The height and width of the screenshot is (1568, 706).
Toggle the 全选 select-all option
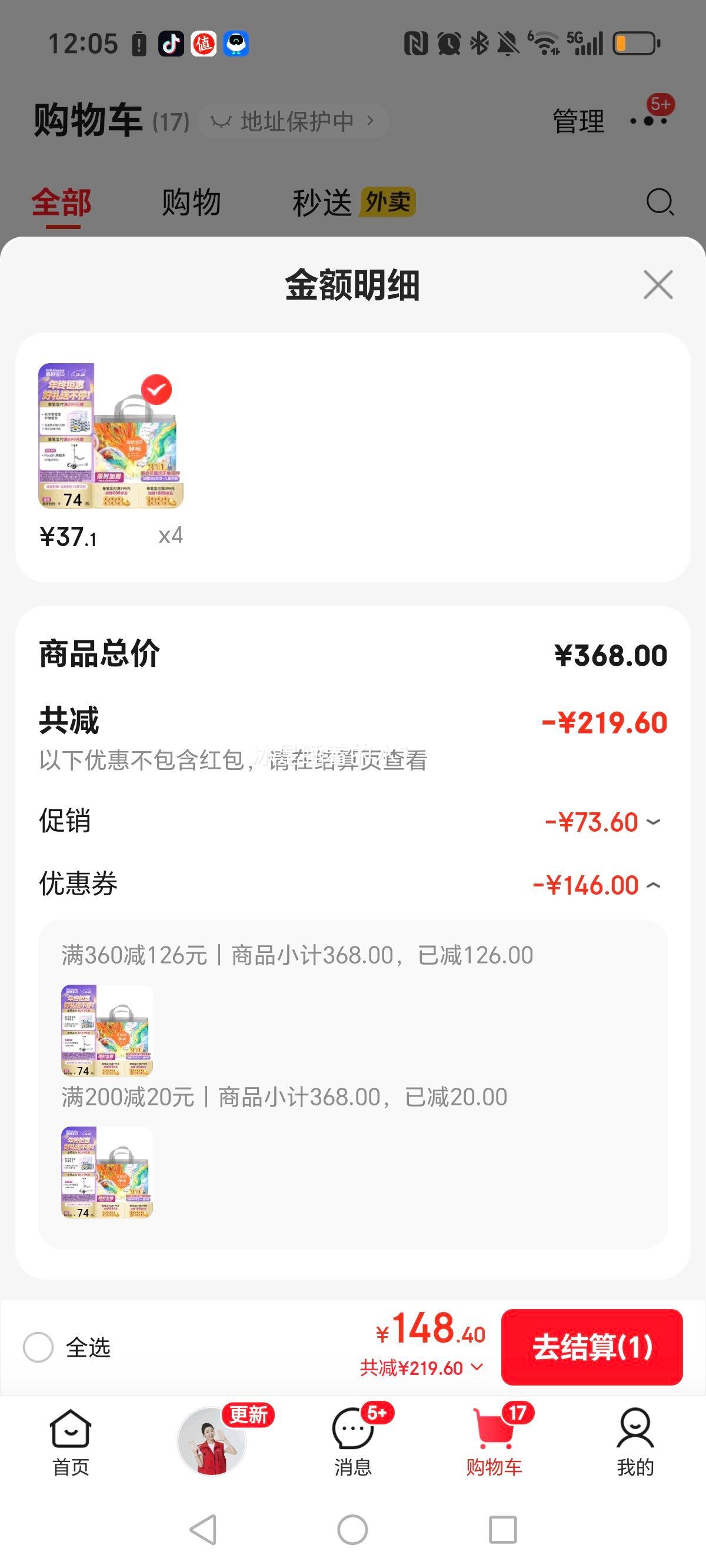click(38, 1347)
